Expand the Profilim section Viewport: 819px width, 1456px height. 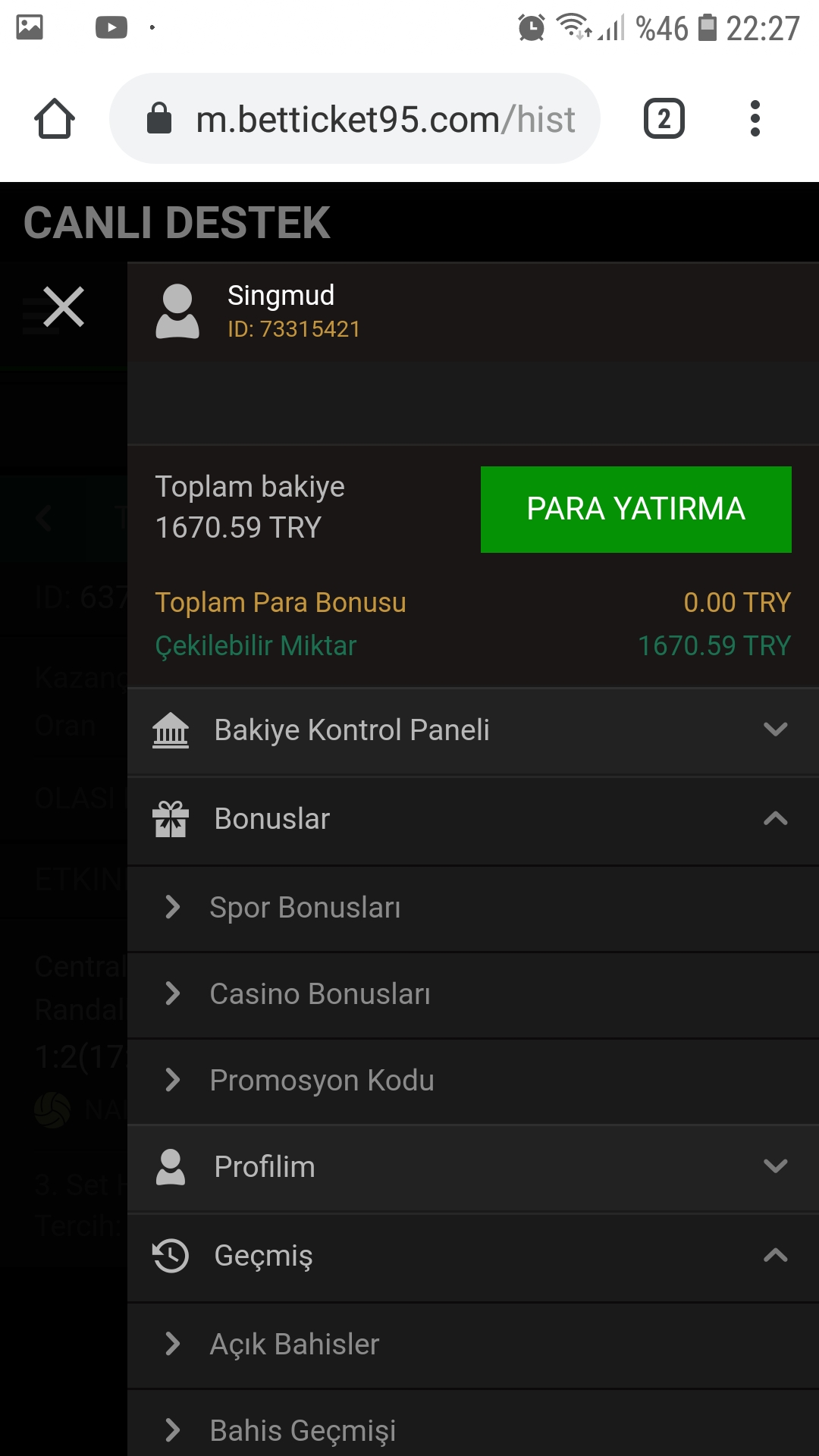coord(473,1167)
